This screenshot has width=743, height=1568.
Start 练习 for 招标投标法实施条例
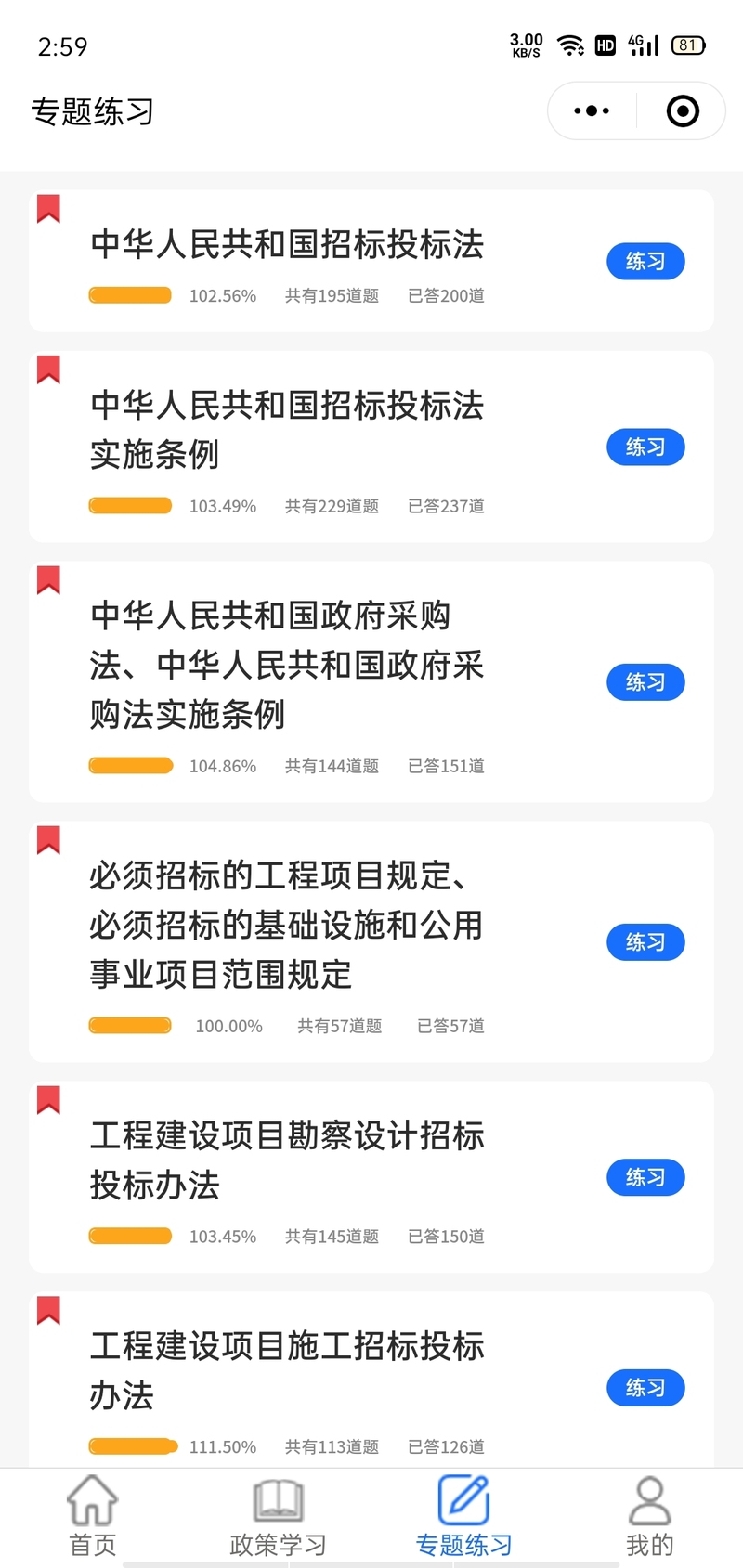pyautogui.click(x=645, y=447)
